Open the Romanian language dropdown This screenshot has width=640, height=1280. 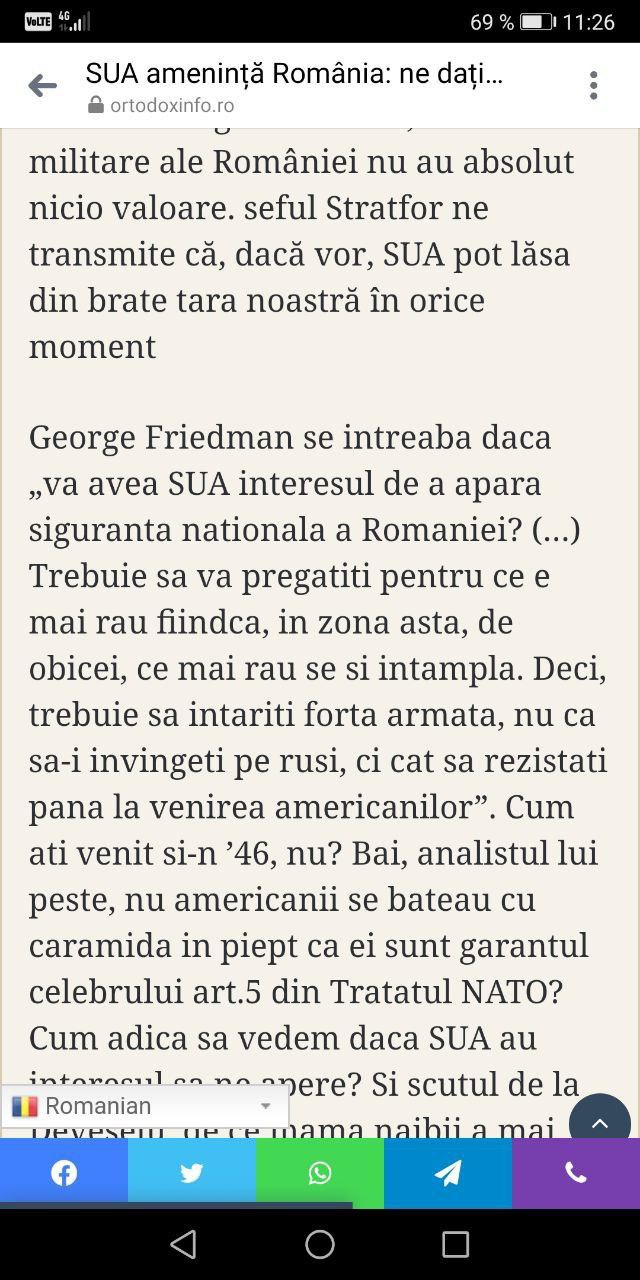145,1106
